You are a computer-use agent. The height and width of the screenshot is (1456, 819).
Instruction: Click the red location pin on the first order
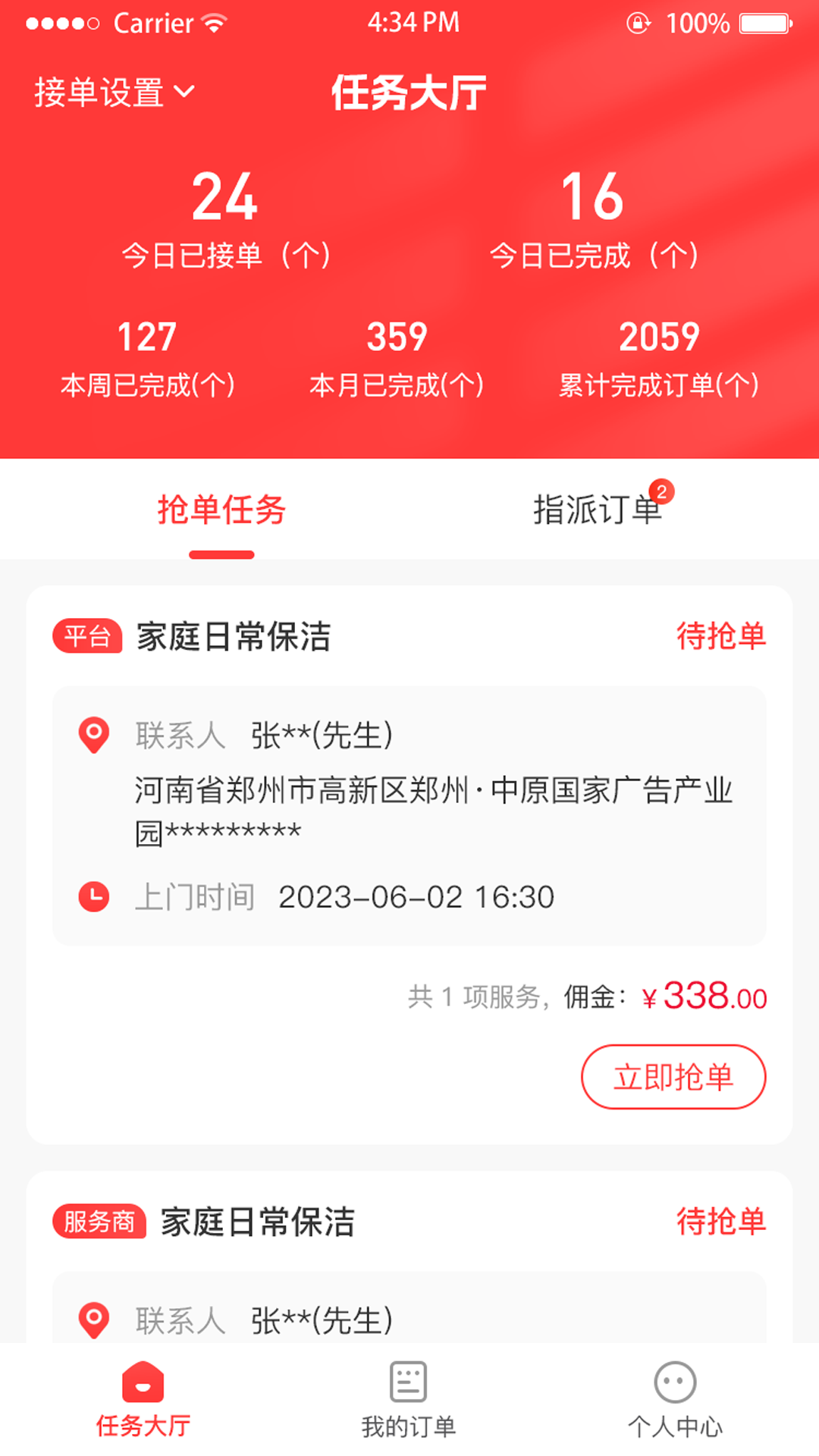pyautogui.click(x=94, y=734)
